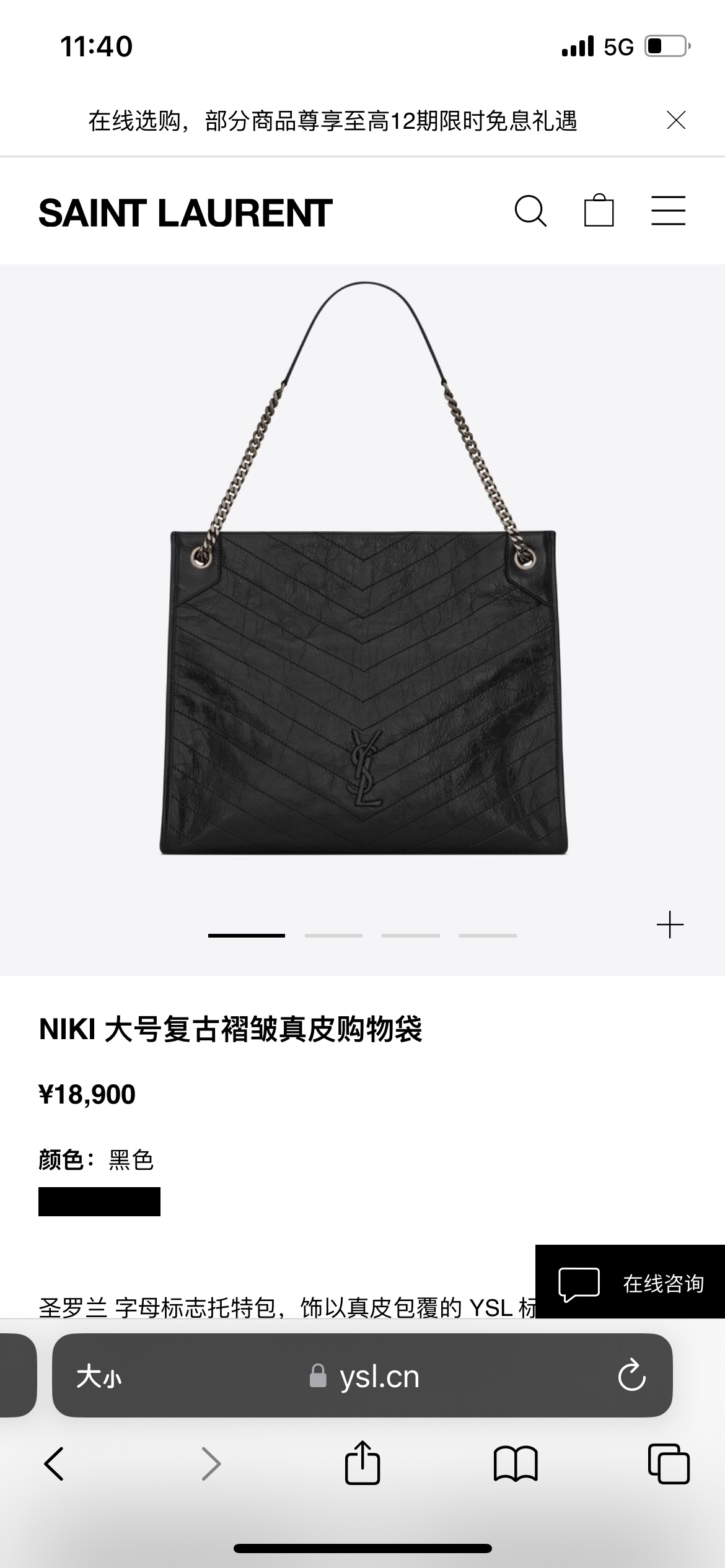Image resolution: width=725 pixels, height=1568 pixels.
Task: Show open Safari tabs
Action: [669, 1464]
